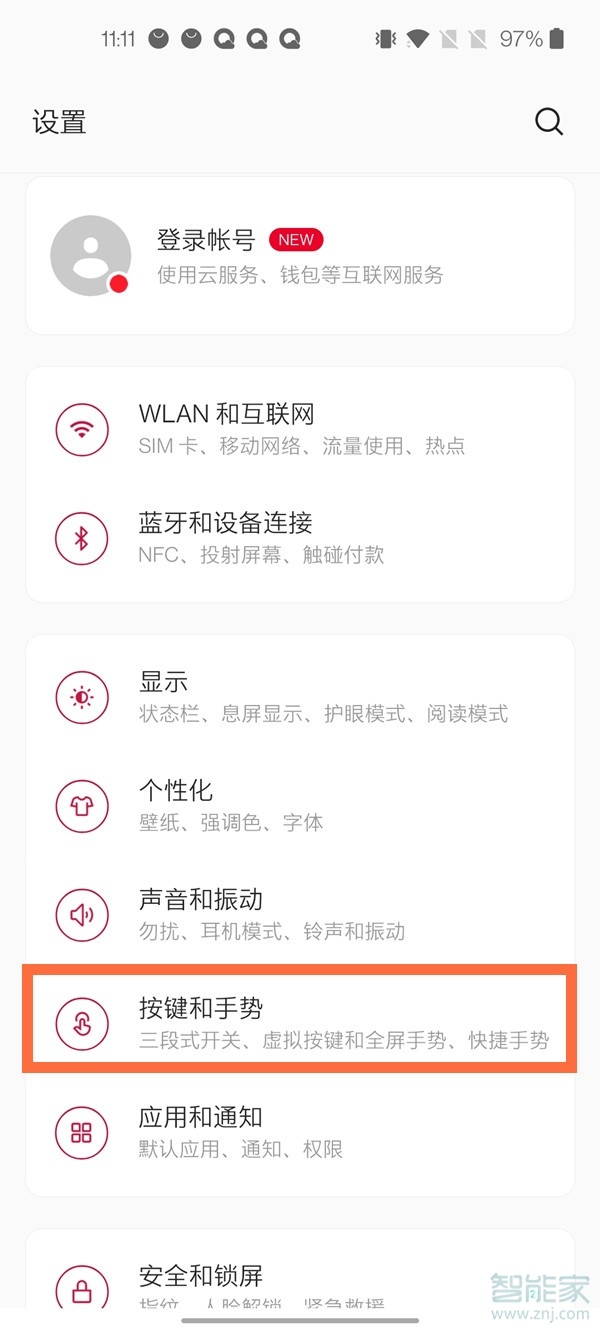Open 应用和通知 settings

pyautogui.click(x=300, y=1132)
